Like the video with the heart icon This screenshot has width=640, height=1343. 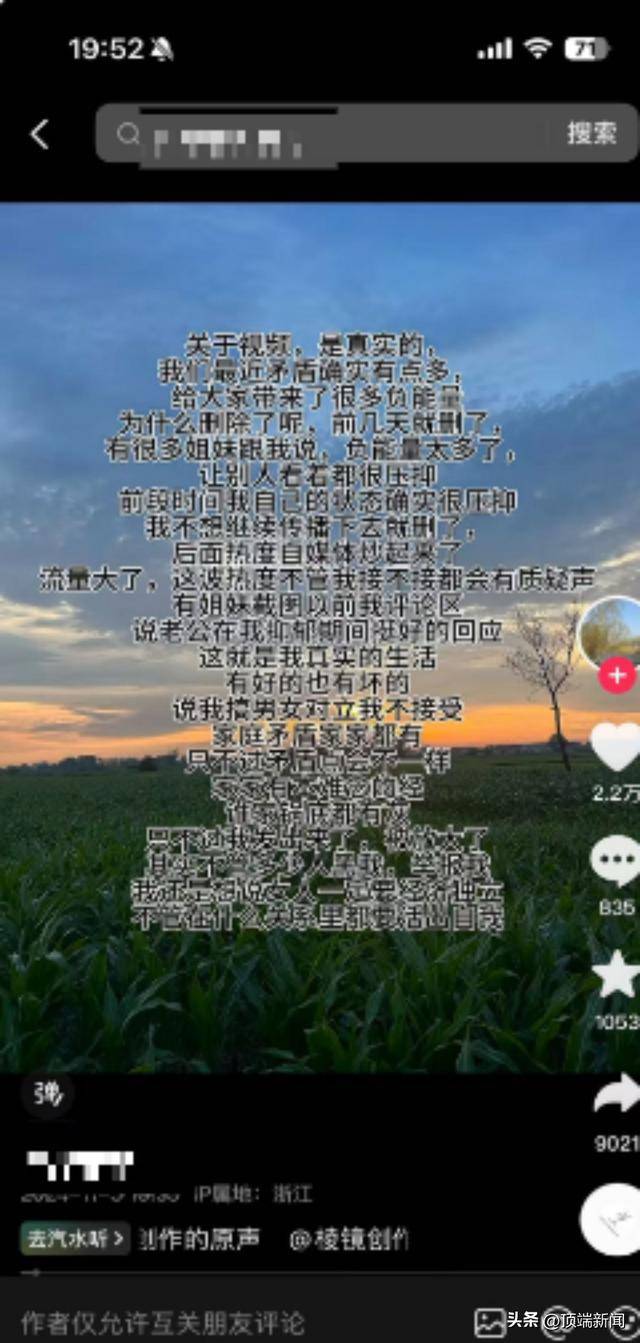click(x=614, y=745)
